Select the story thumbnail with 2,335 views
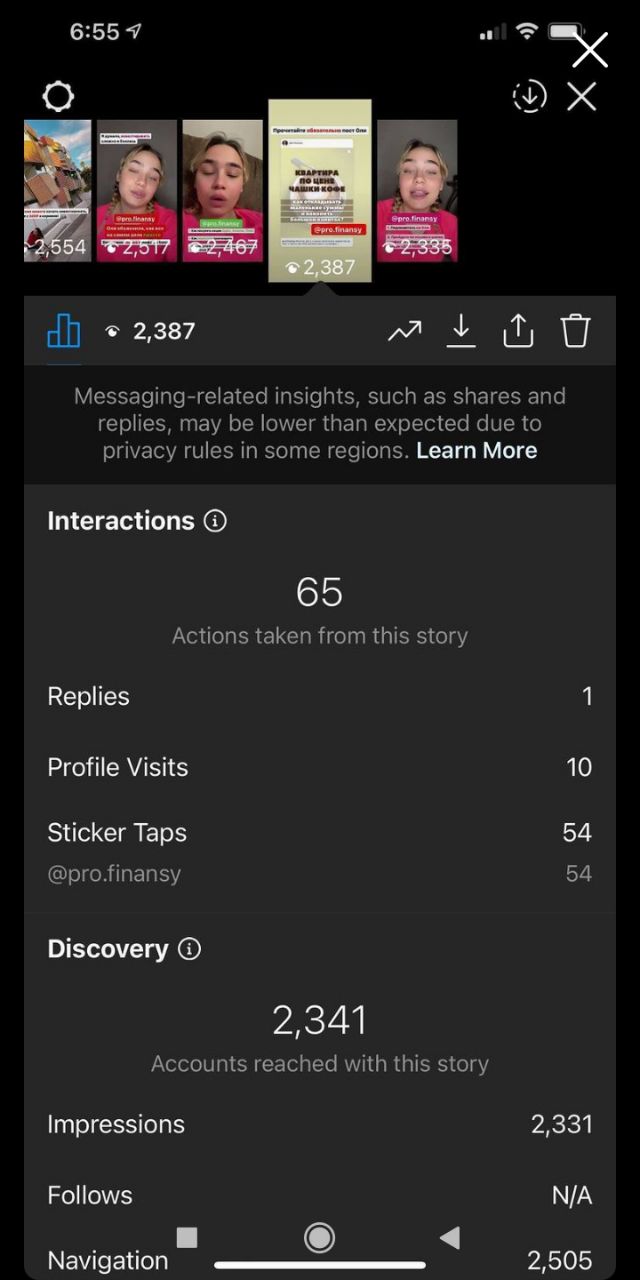640x1280 pixels. pyautogui.click(x=417, y=191)
